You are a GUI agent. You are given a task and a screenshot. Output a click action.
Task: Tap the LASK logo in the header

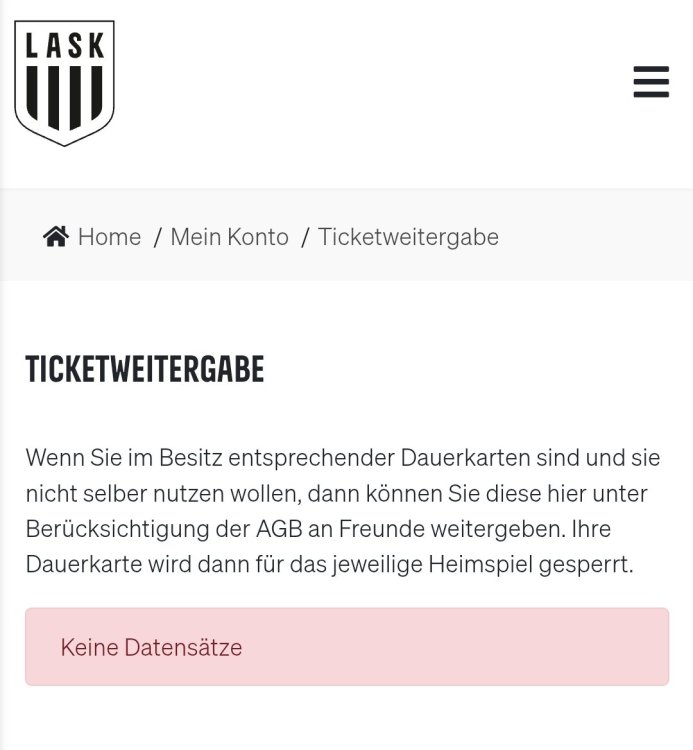64,83
